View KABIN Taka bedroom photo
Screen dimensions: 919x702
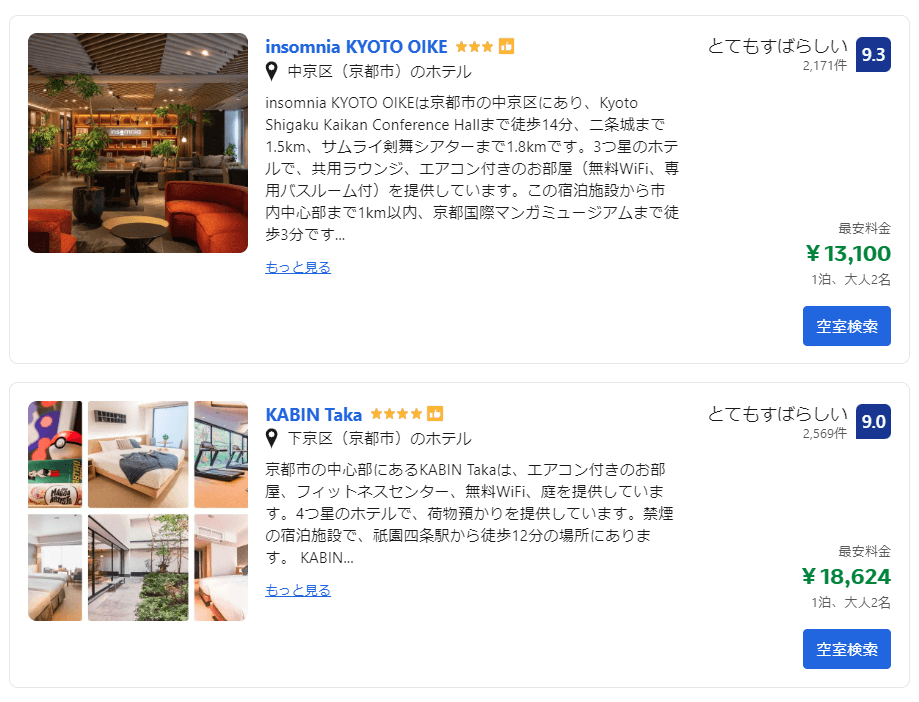138,454
